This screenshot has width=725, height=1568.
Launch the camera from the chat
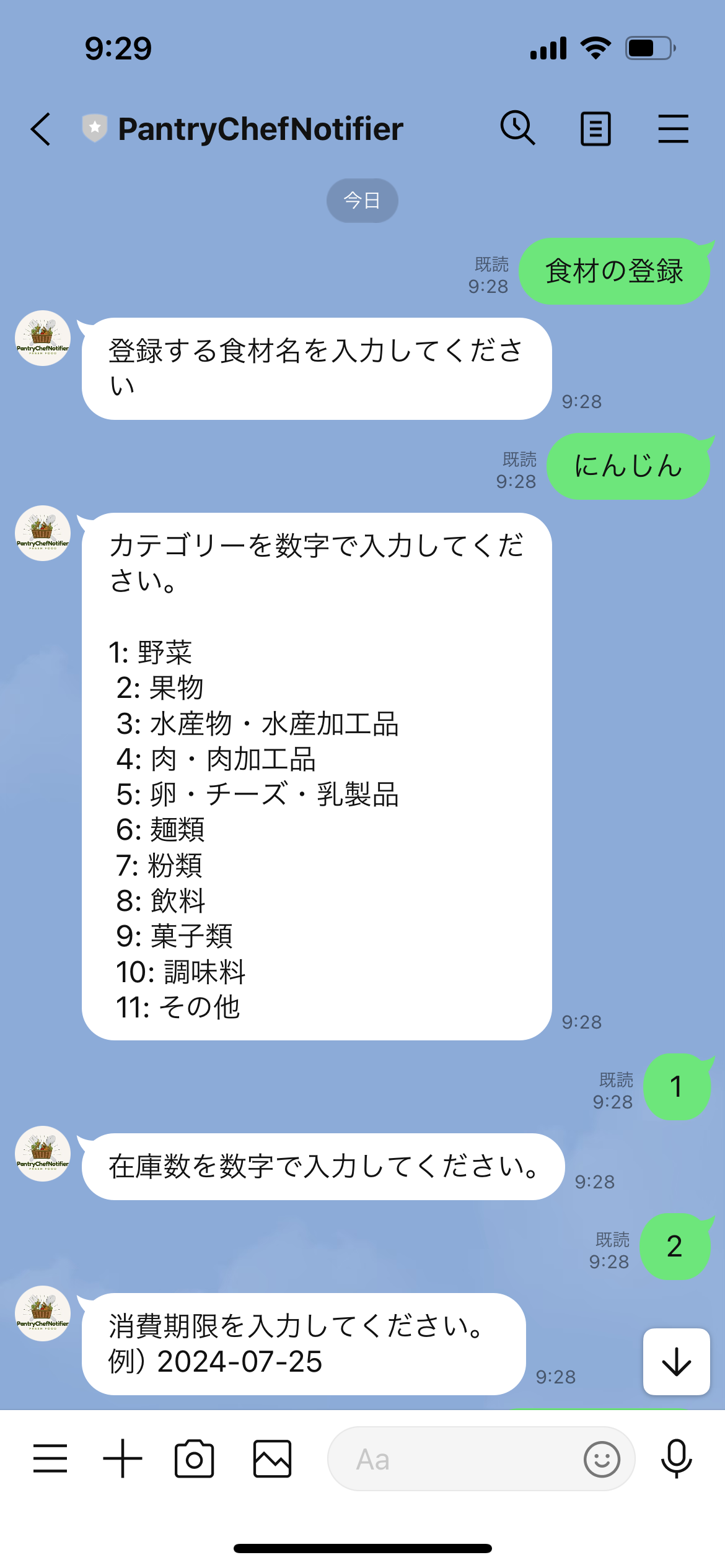point(194,1458)
